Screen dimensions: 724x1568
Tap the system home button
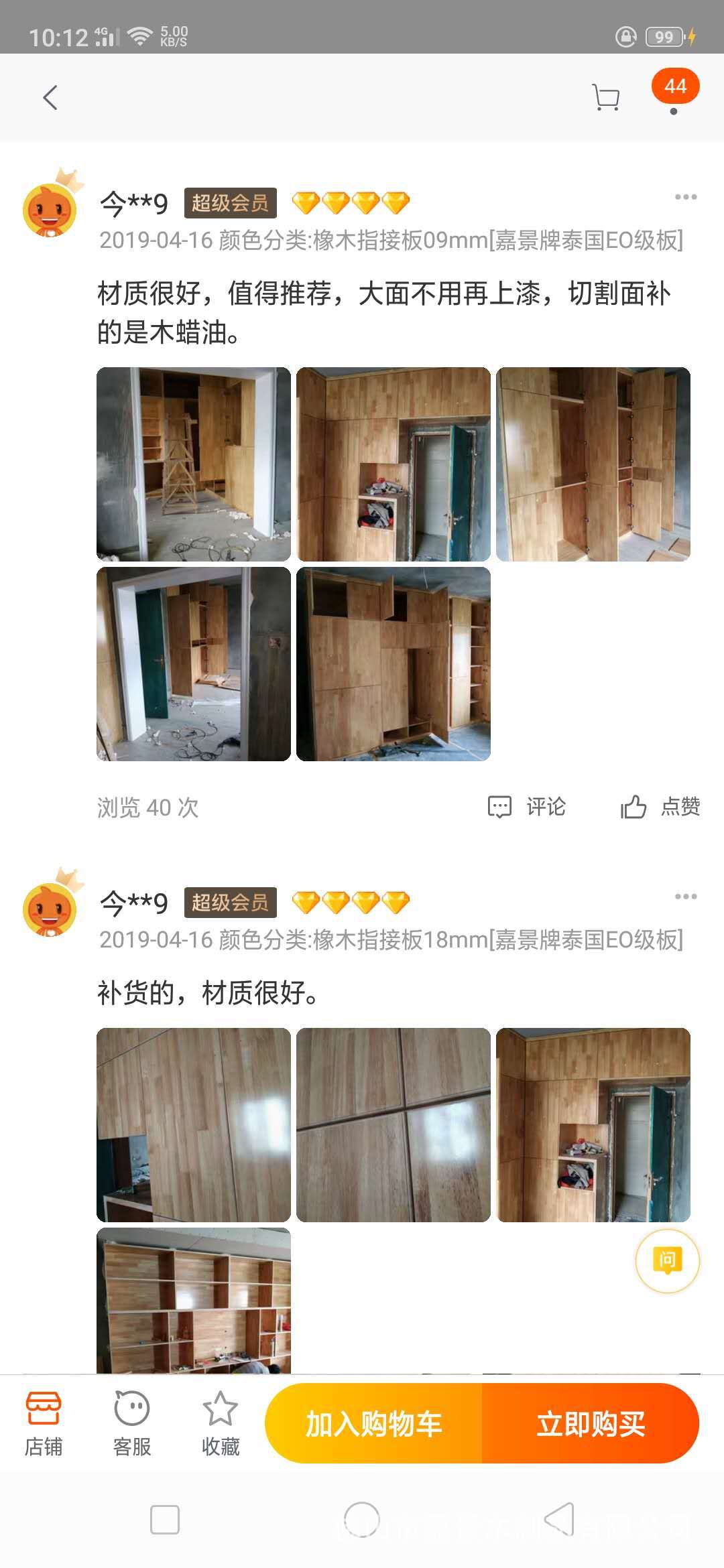pyautogui.click(x=362, y=1520)
